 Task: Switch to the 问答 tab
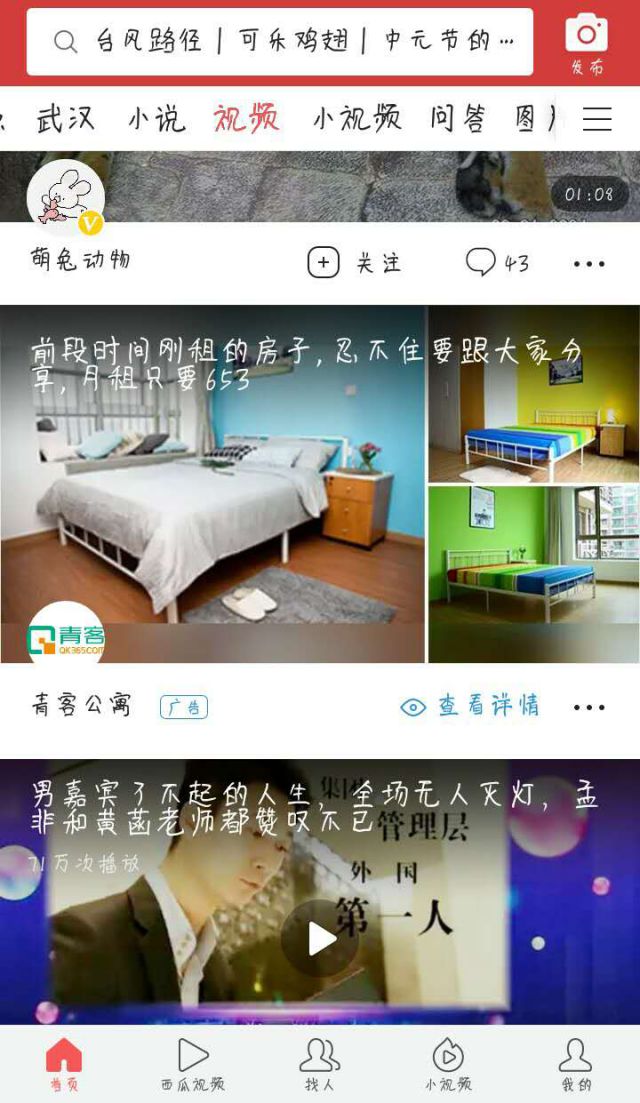coord(458,119)
